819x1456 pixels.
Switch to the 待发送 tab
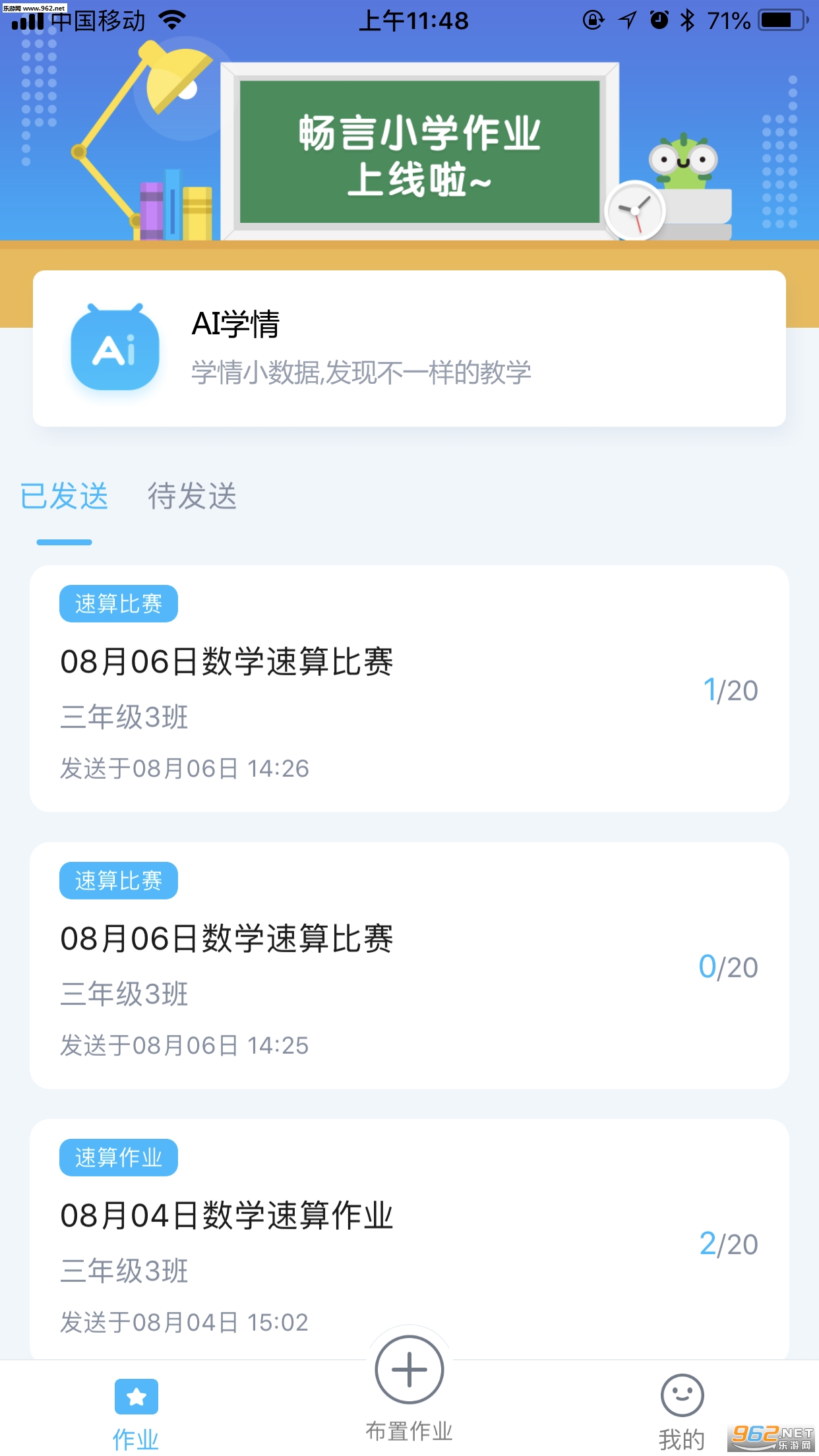(x=192, y=496)
